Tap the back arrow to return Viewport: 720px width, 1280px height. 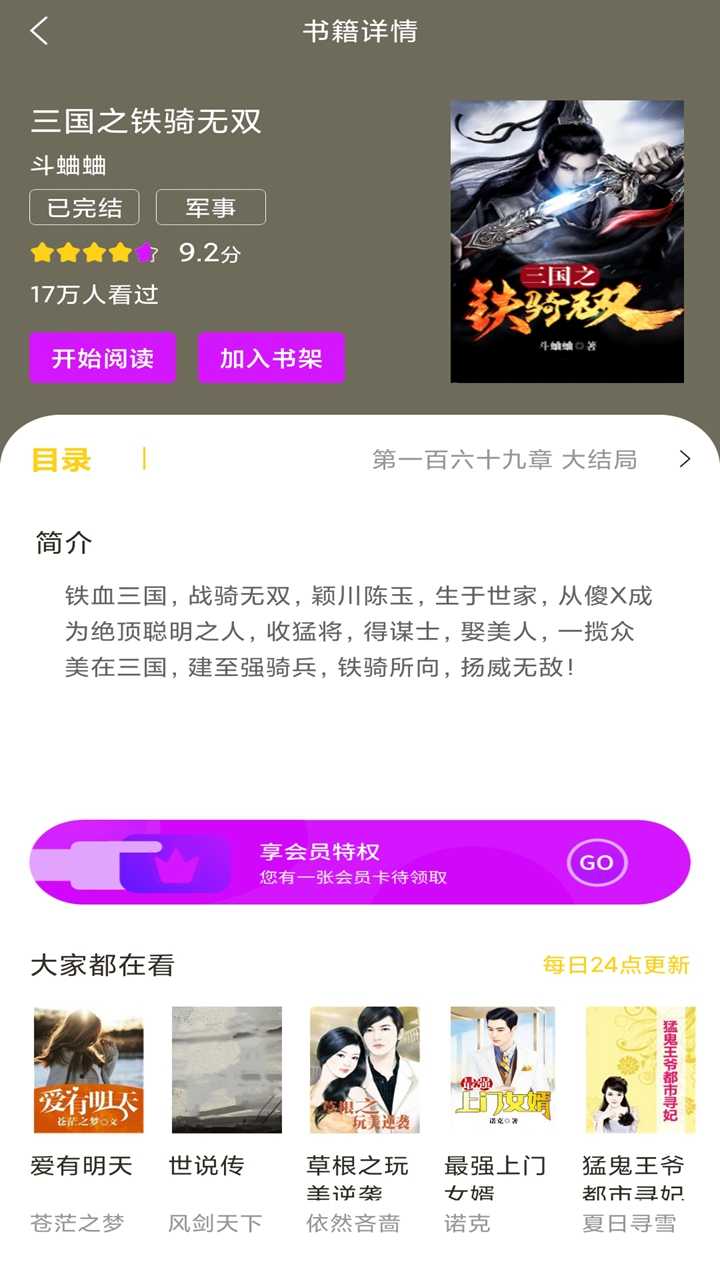[40, 32]
